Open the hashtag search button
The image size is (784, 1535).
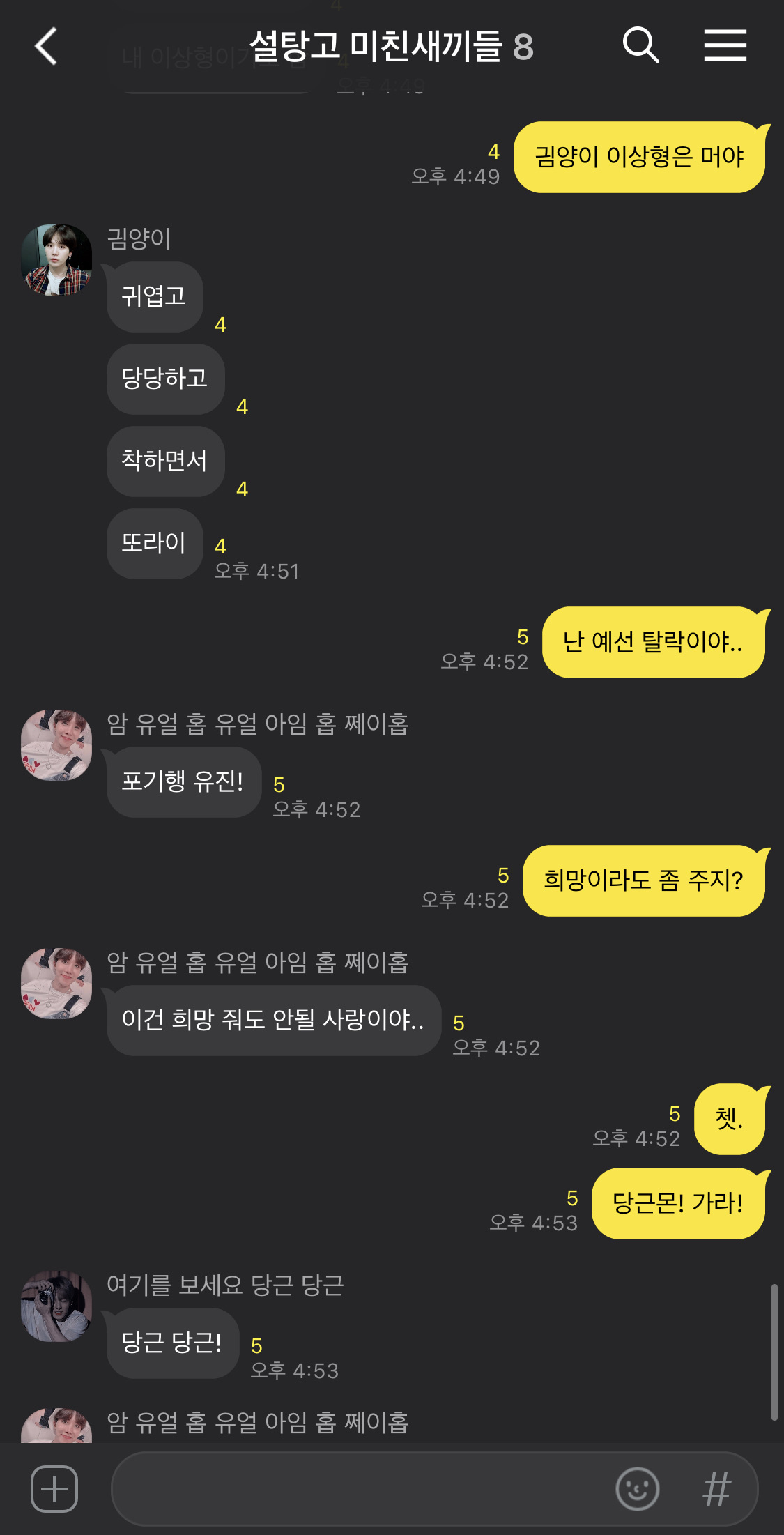point(716,1489)
